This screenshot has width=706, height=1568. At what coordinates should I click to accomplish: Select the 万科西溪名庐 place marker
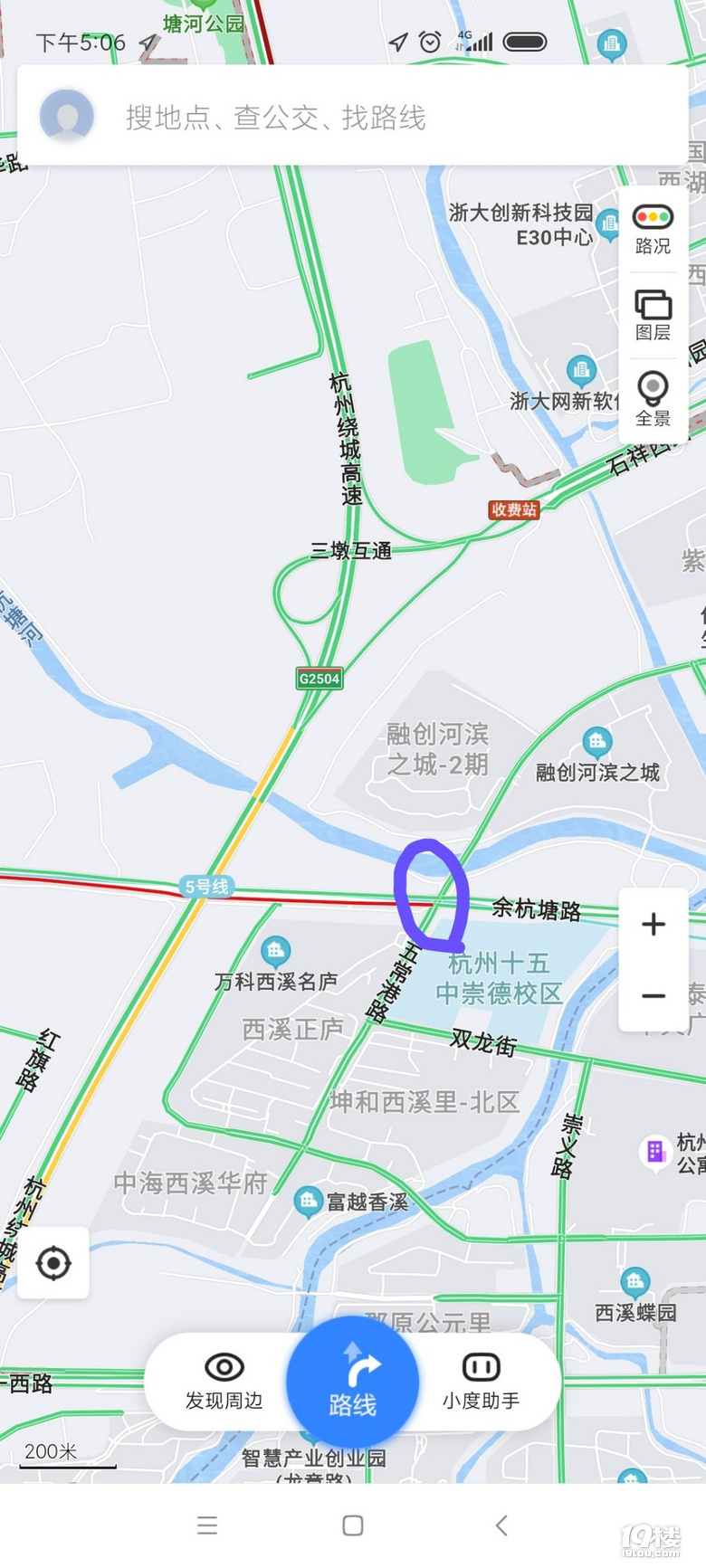275,951
